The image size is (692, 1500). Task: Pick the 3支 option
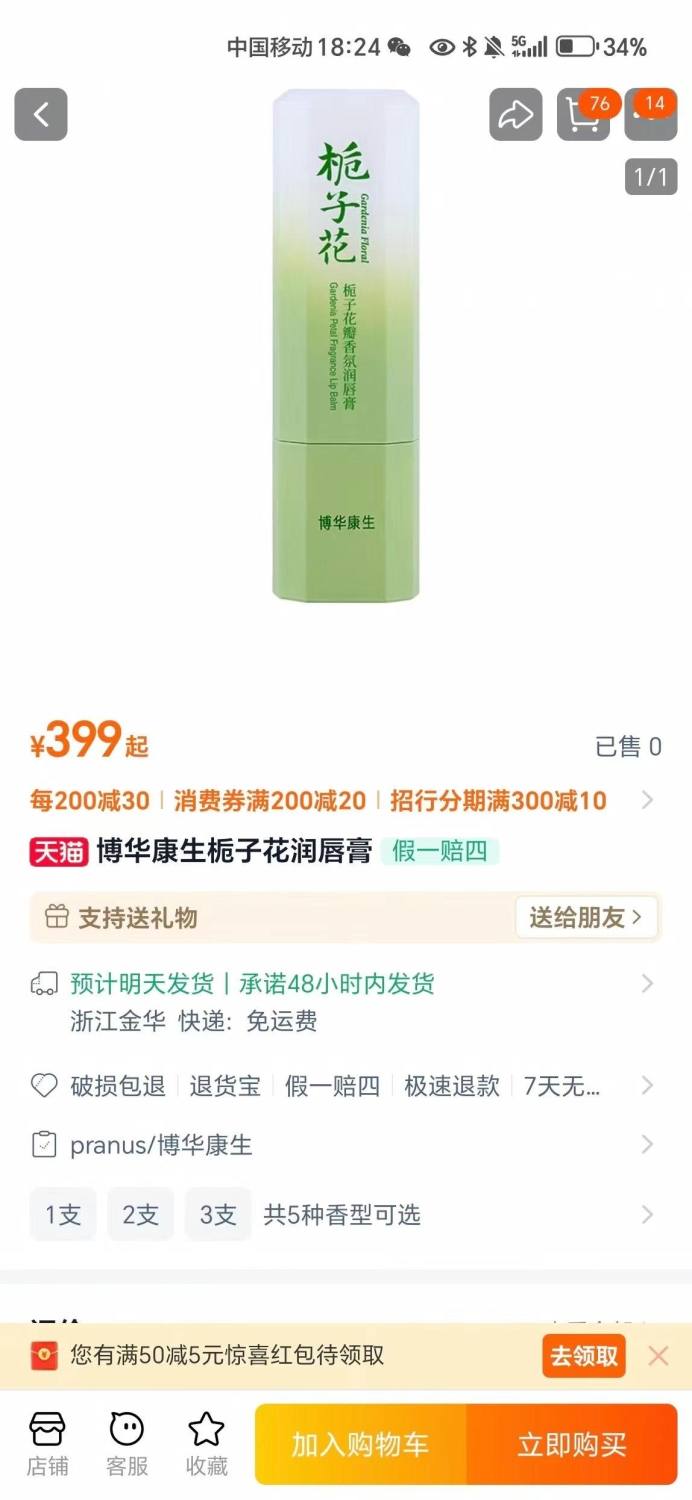pyautogui.click(x=218, y=1215)
